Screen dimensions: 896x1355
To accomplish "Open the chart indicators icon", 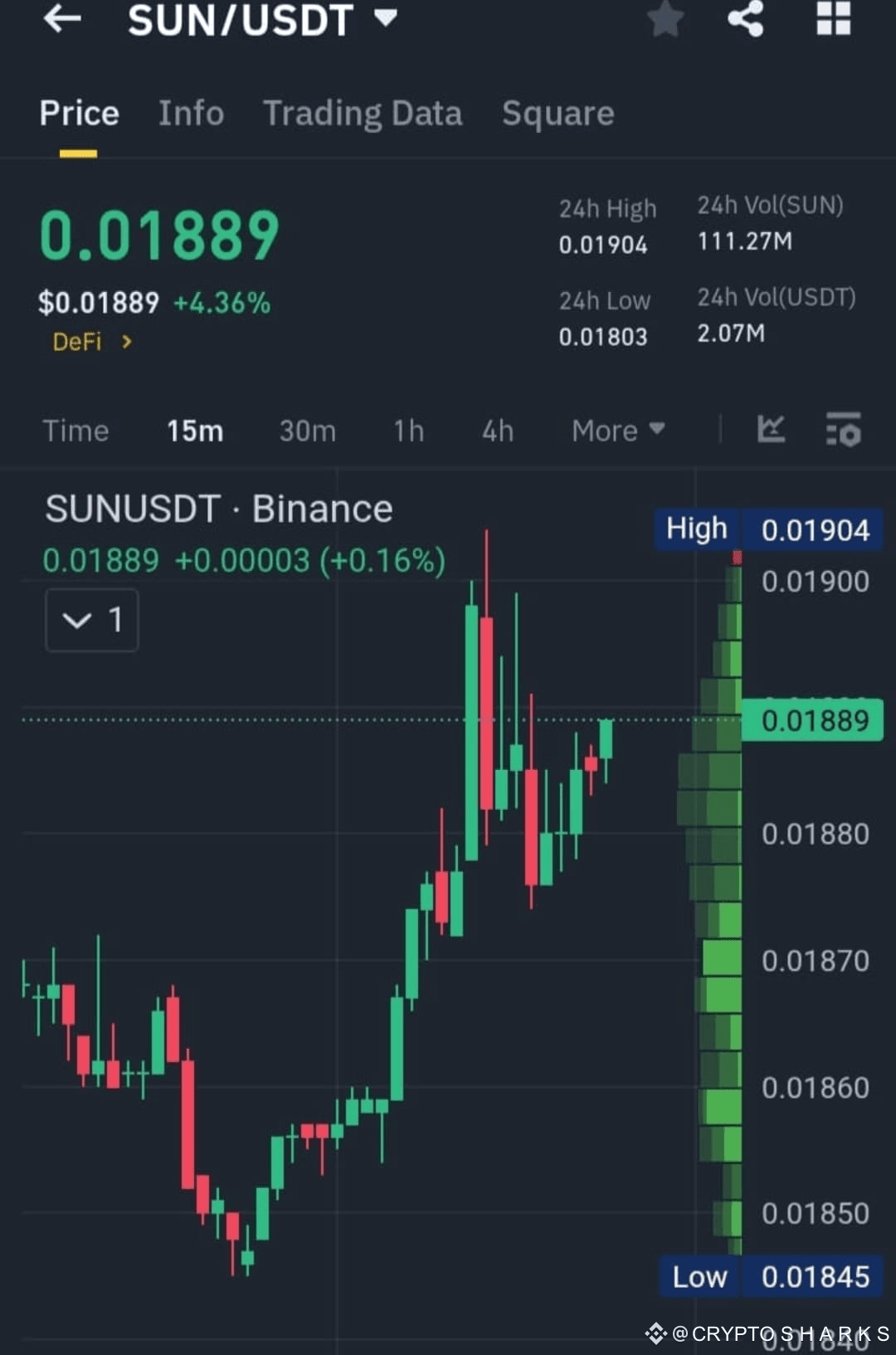I will [771, 431].
